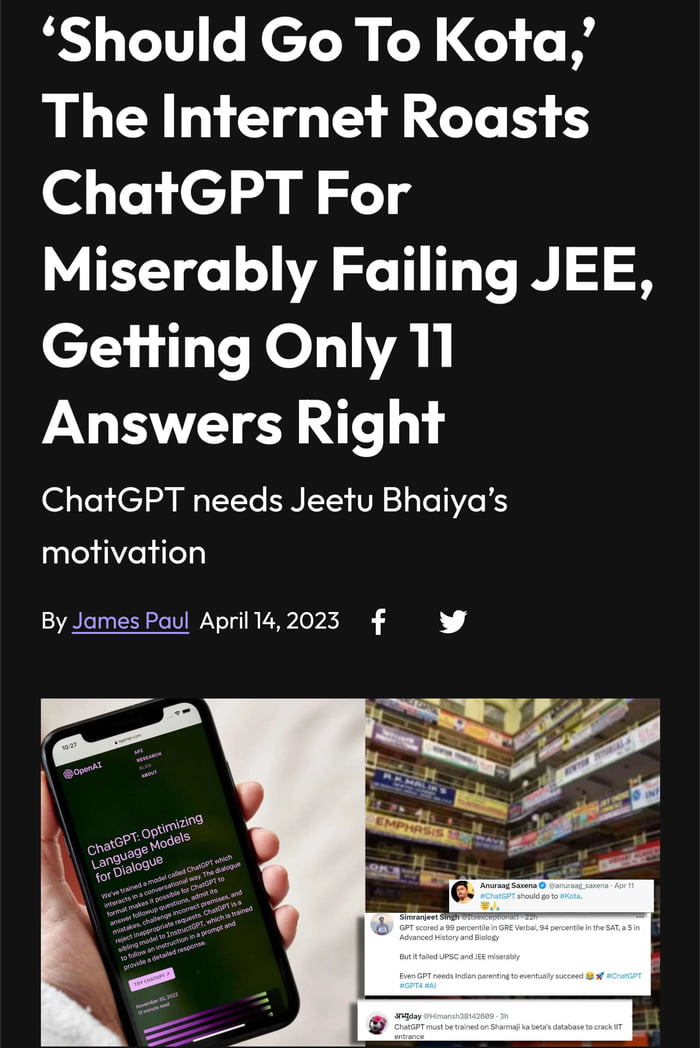Open author James Paul's profile link
Viewport: 700px width, 1048px height.
pyautogui.click(x=130, y=621)
